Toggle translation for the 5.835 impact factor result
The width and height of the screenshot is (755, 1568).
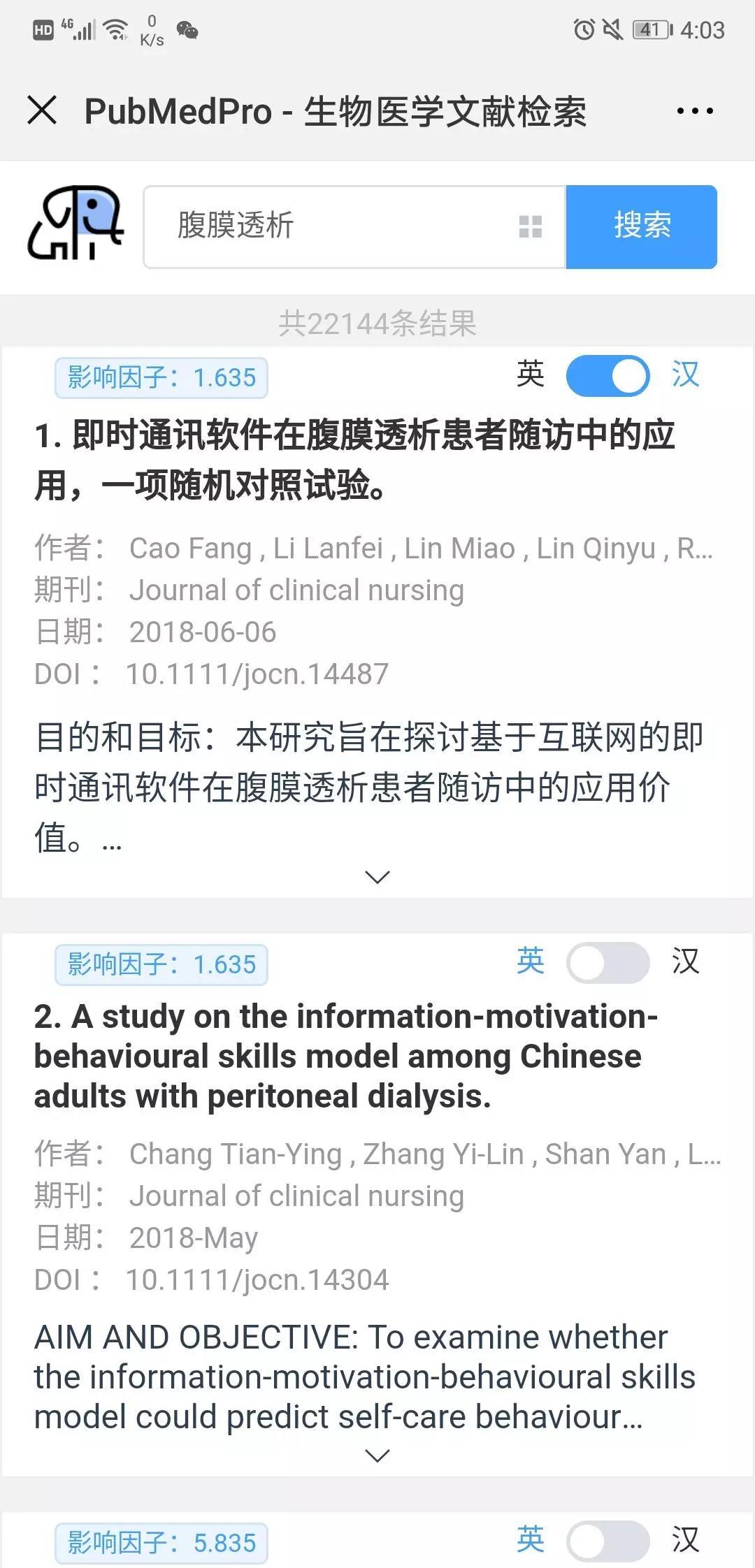point(607,1541)
